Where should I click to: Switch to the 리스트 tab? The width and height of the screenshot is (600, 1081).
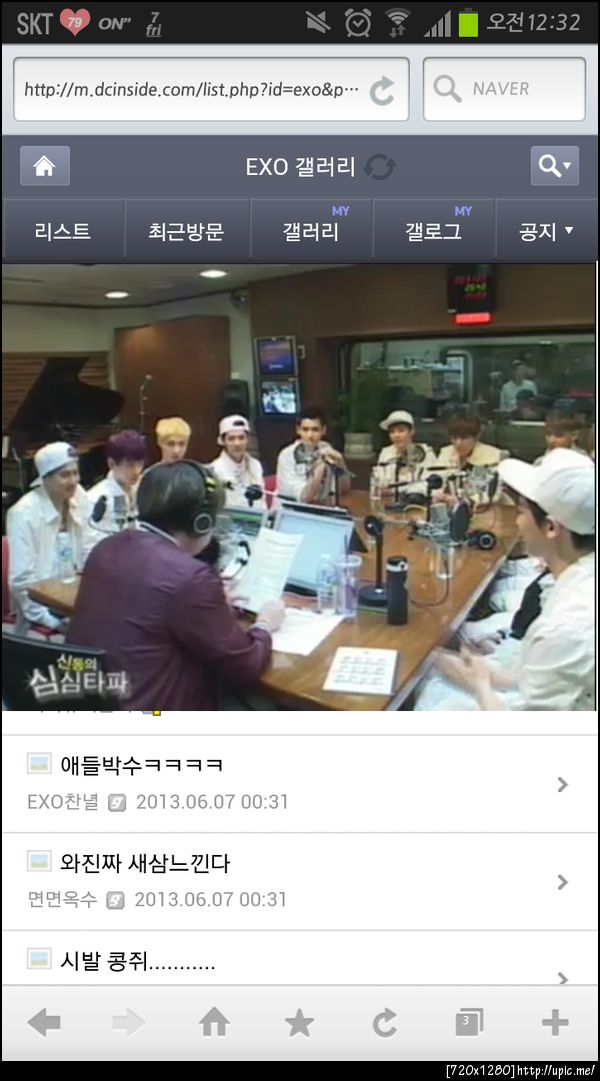pos(63,232)
